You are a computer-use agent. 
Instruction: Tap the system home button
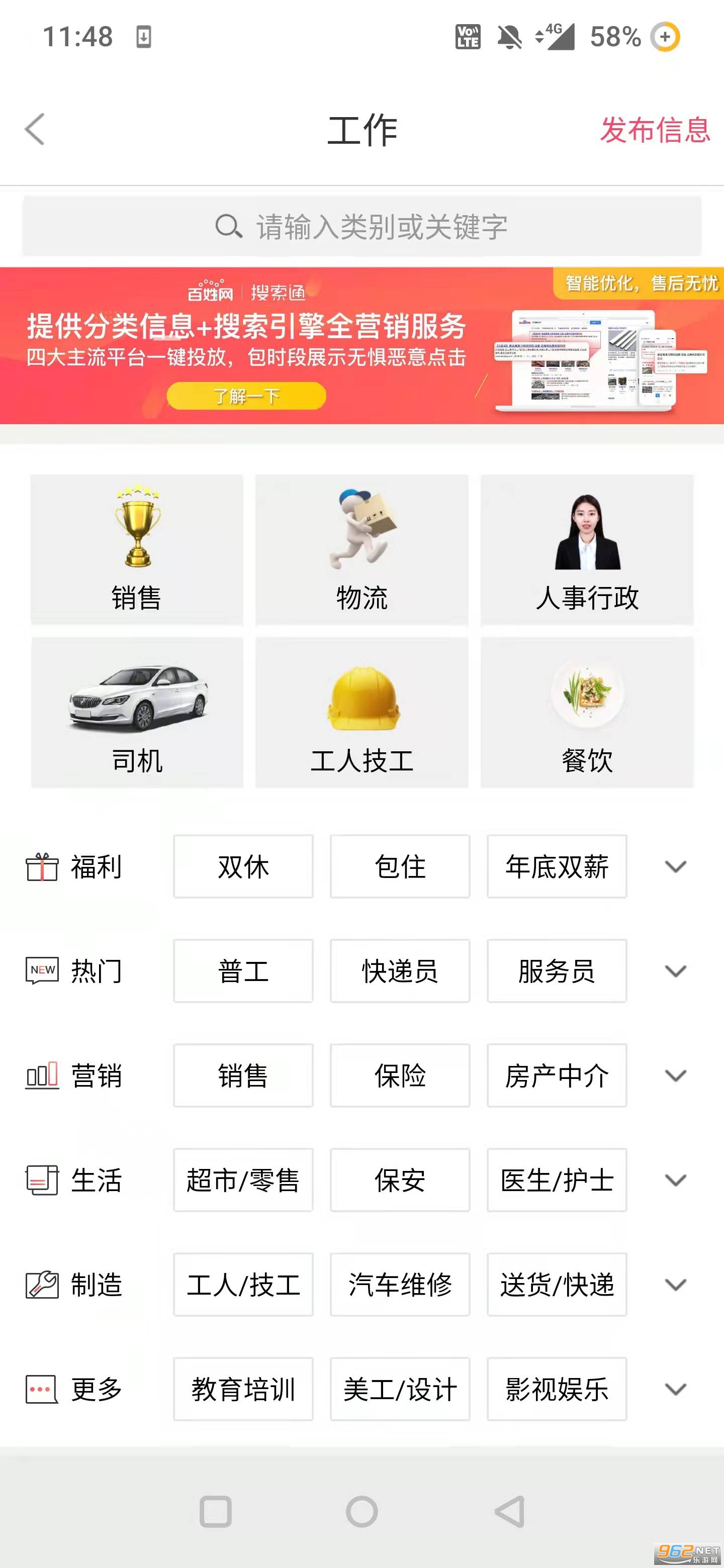(361, 1512)
